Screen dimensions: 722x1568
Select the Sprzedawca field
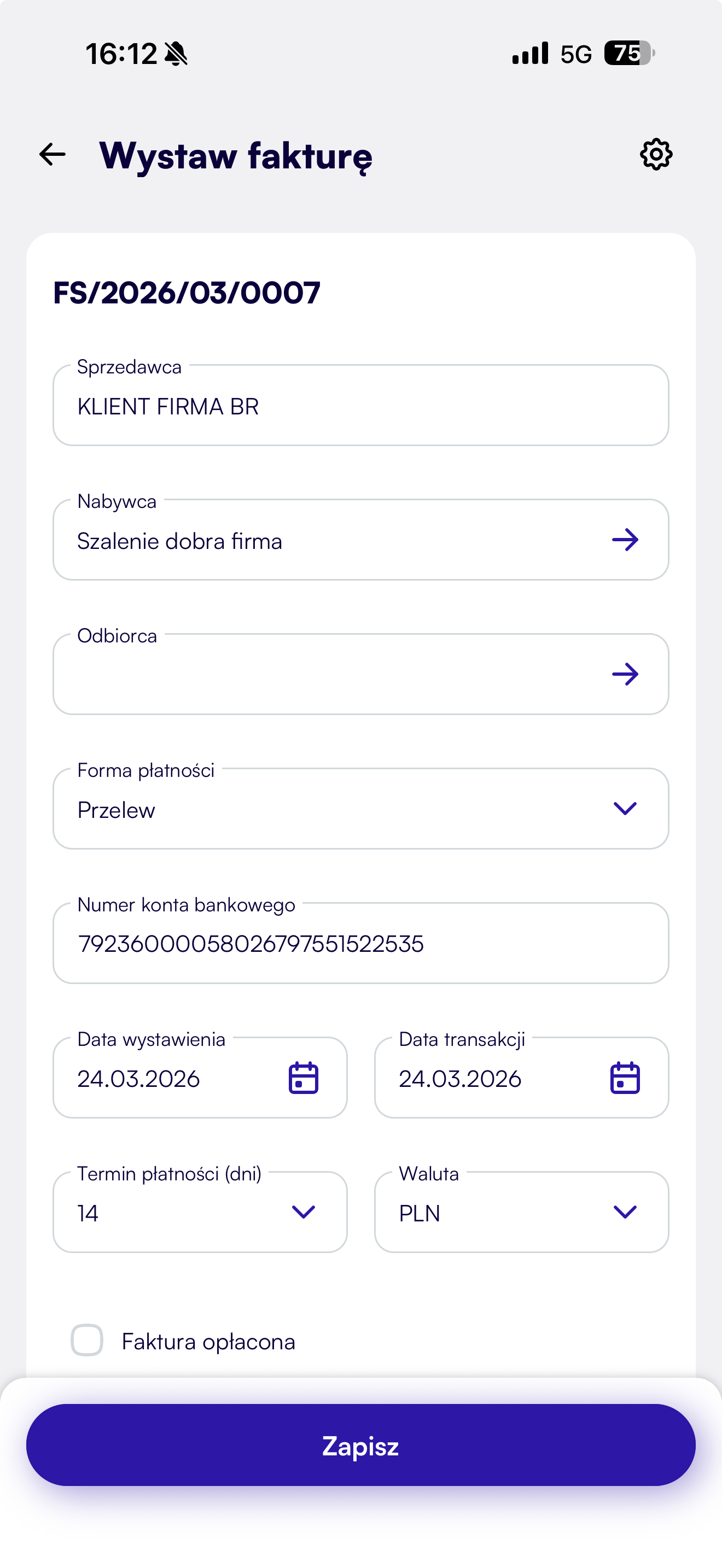point(360,405)
